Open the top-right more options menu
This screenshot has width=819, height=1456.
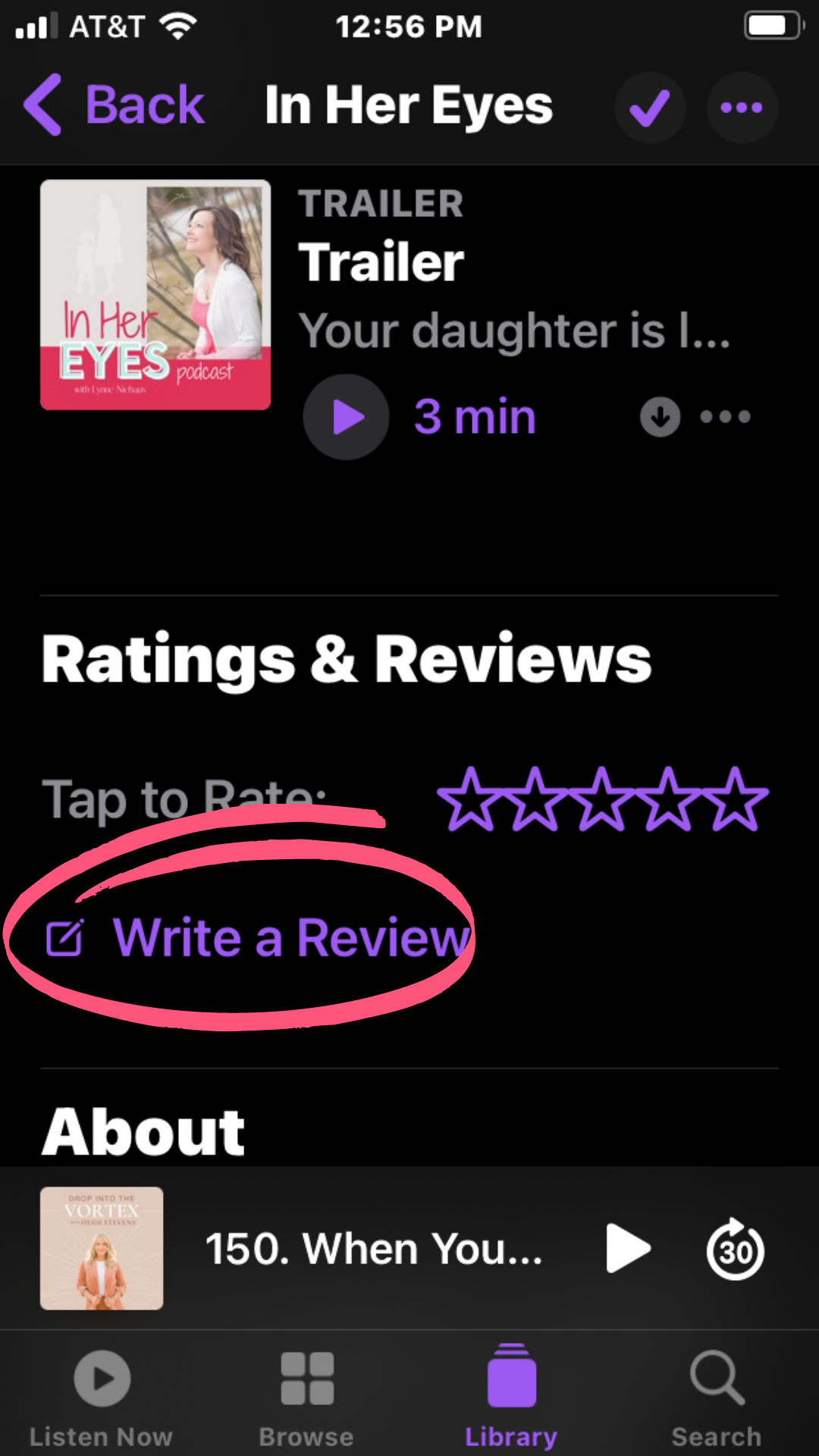pyautogui.click(x=742, y=108)
